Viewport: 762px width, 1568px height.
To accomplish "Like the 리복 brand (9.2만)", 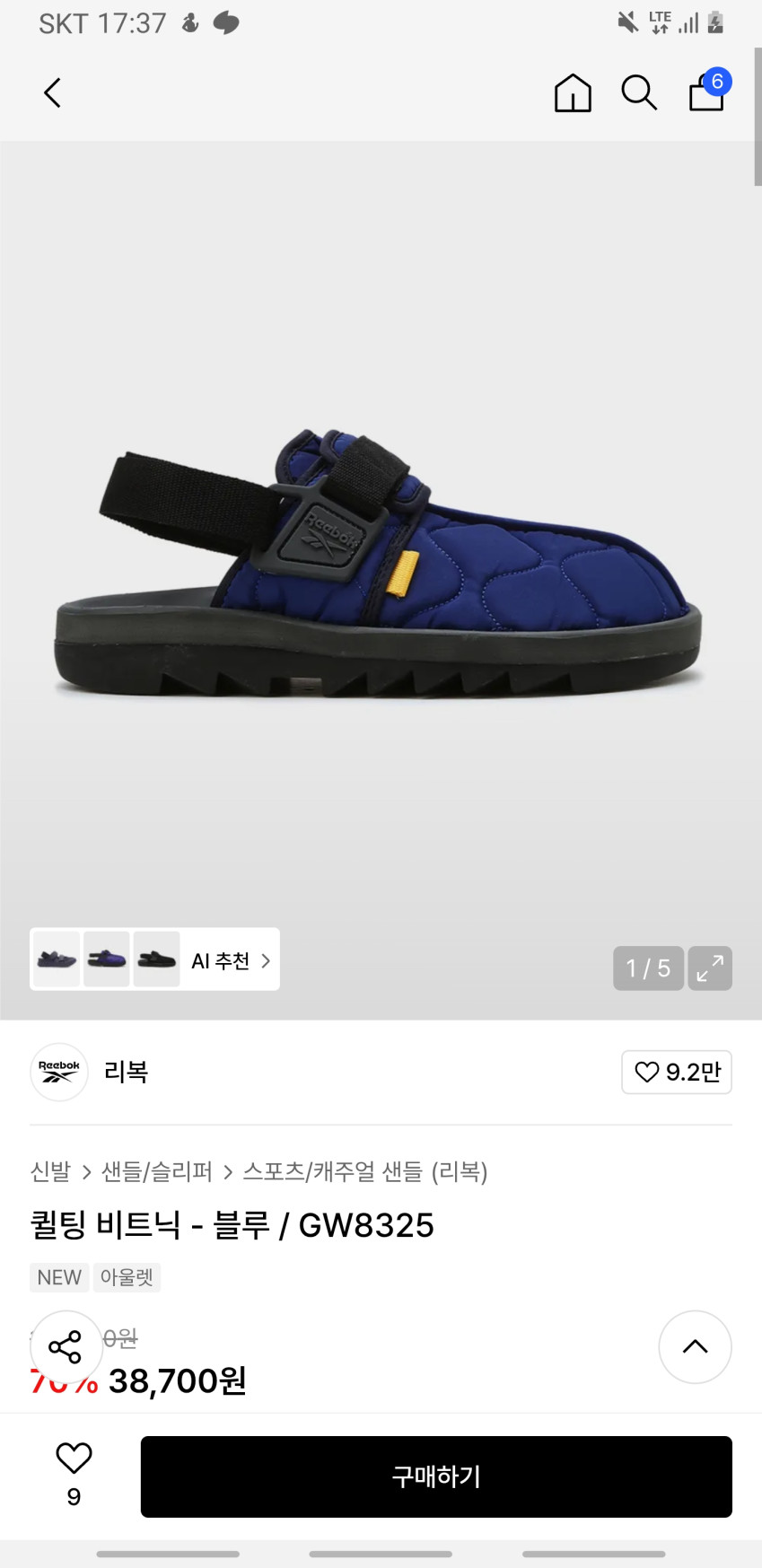I will coord(677,1072).
